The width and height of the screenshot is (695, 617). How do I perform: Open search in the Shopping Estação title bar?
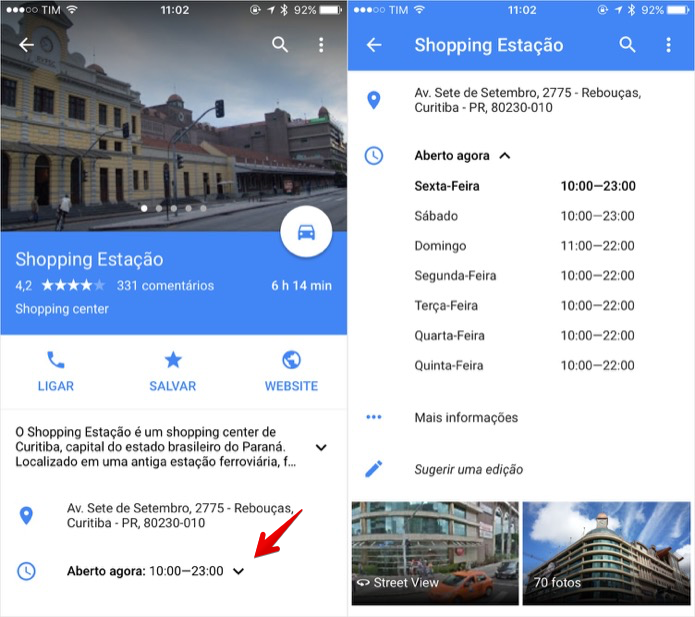pos(627,45)
